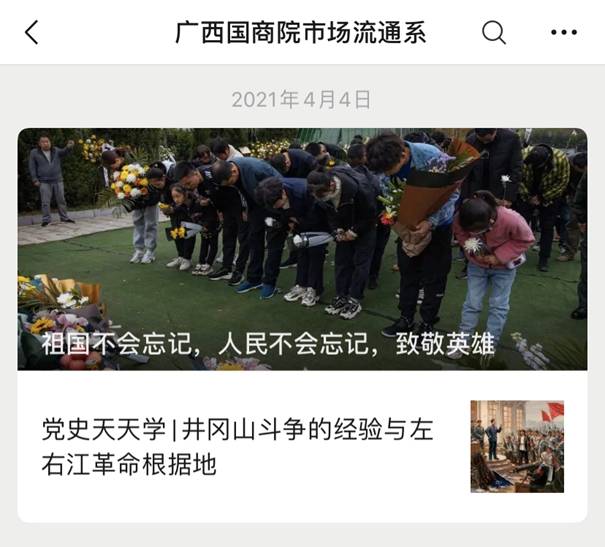Open the 祖国不会忘记 致敬英雄 article
Image resolution: width=605 pixels, height=547 pixels.
pyautogui.click(x=302, y=250)
